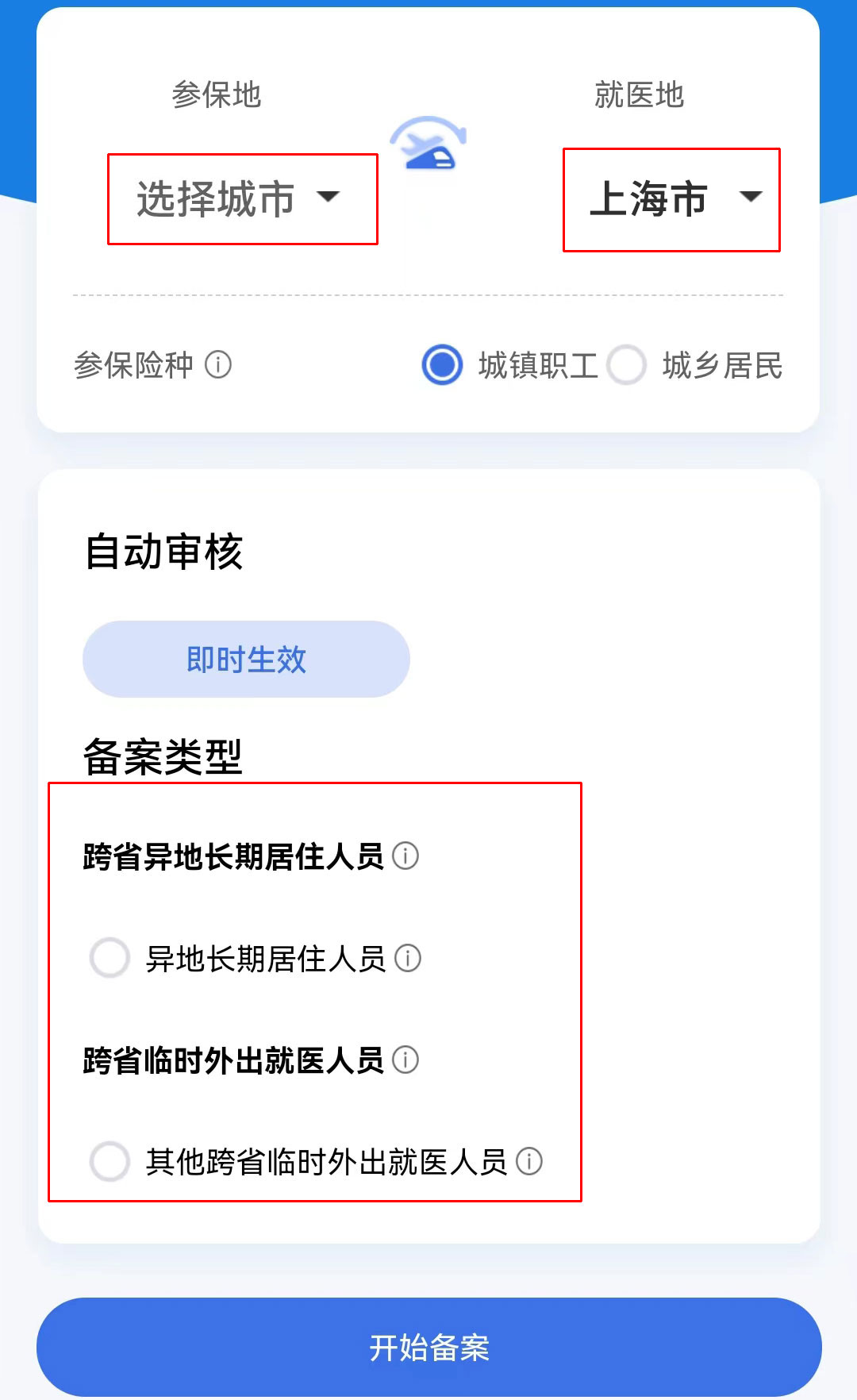Image resolution: width=857 pixels, height=1400 pixels.
Task: Open info for 跨省异地长期居住人员 heading
Action: 405,856
